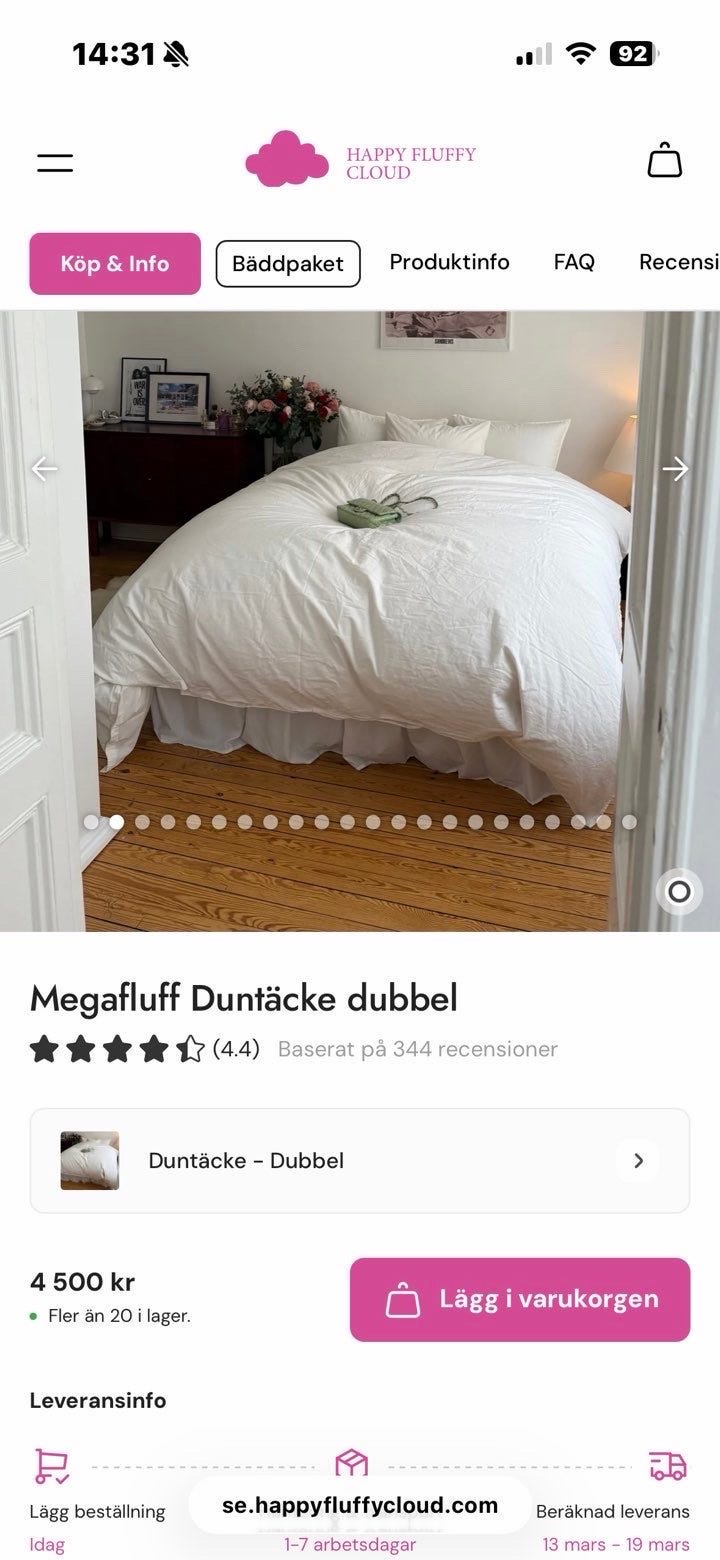Open the shopping cart bag icon
The image size is (720, 1560).
pyautogui.click(x=663, y=160)
